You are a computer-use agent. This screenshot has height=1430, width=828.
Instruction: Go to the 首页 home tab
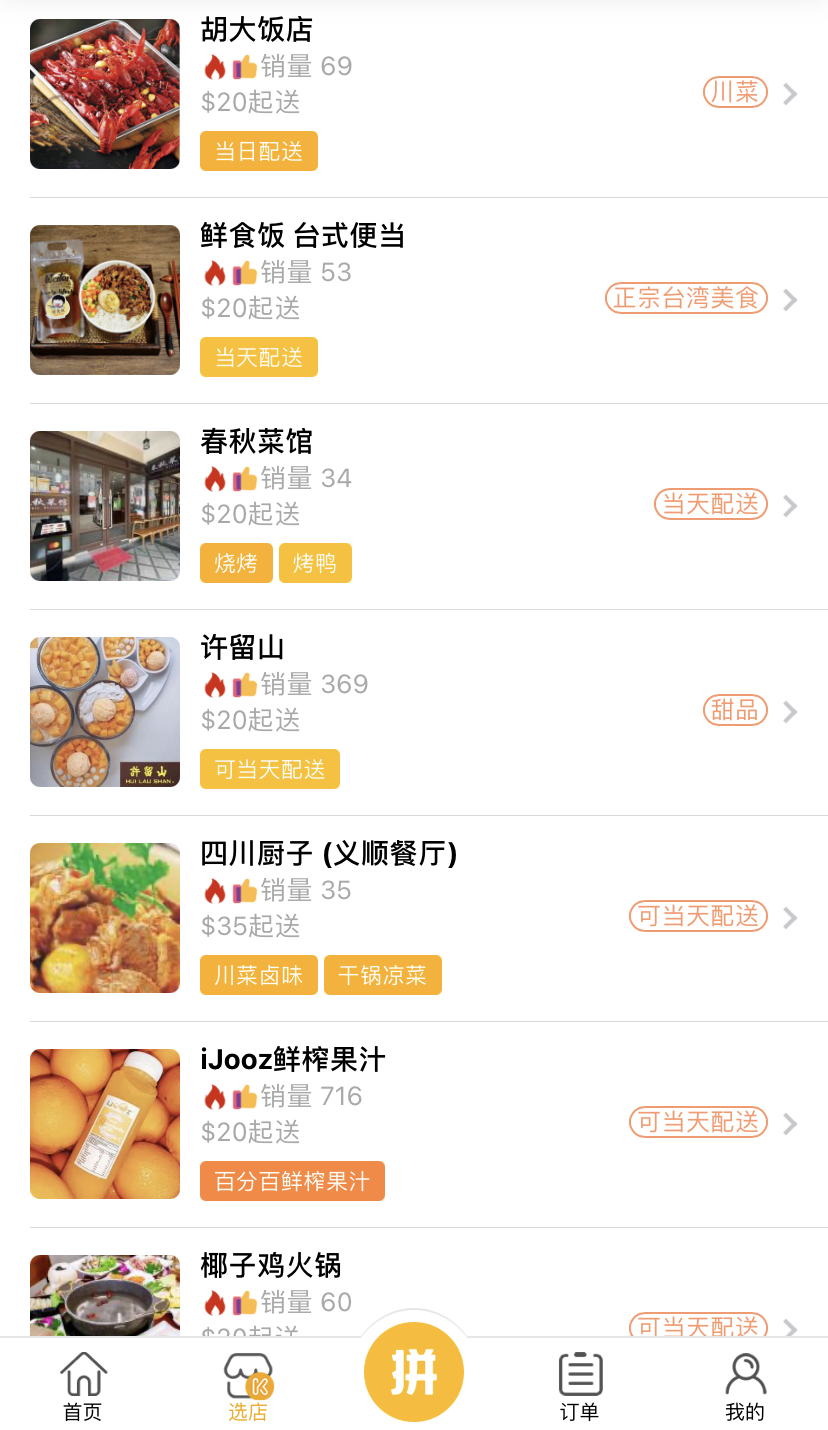(83, 1387)
